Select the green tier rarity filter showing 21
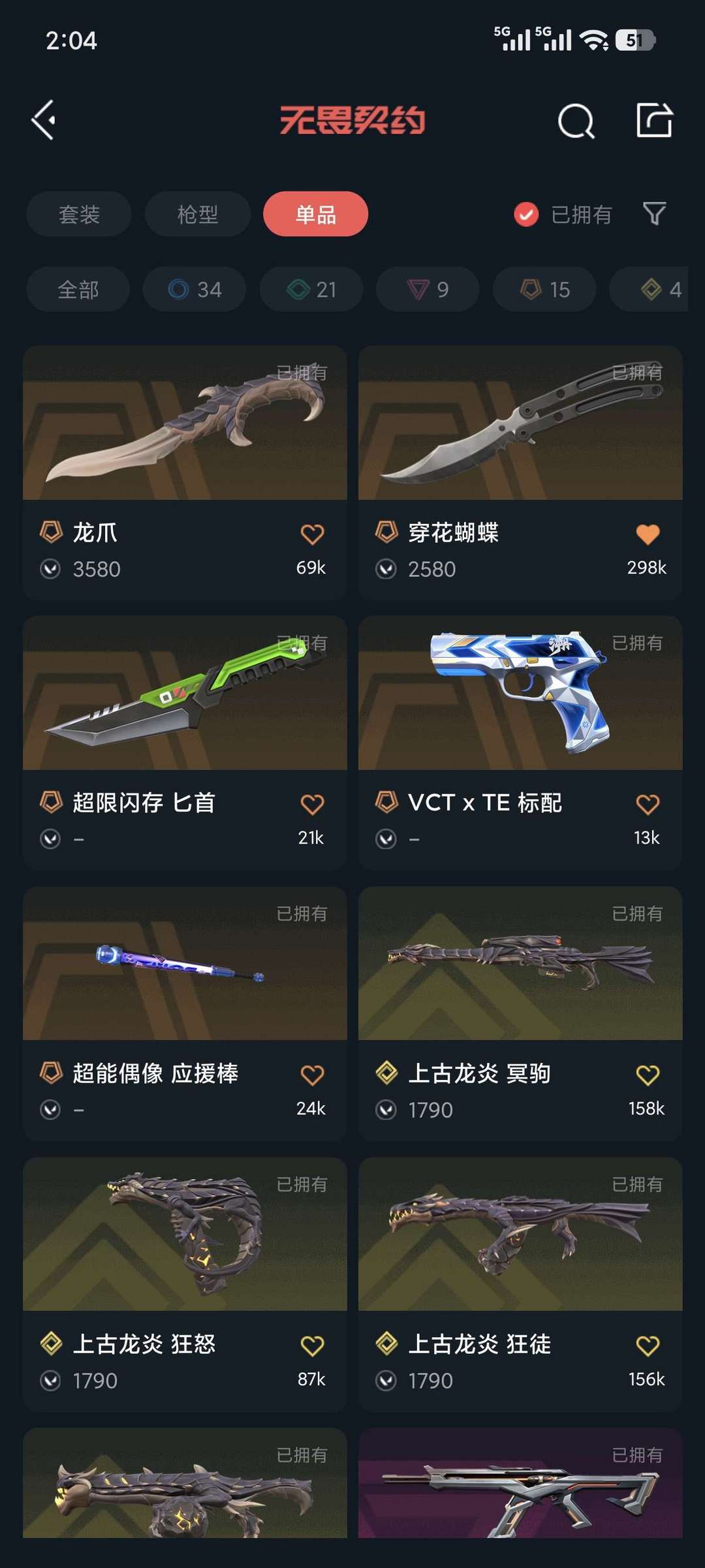705x1568 pixels. click(x=310, y=289)
